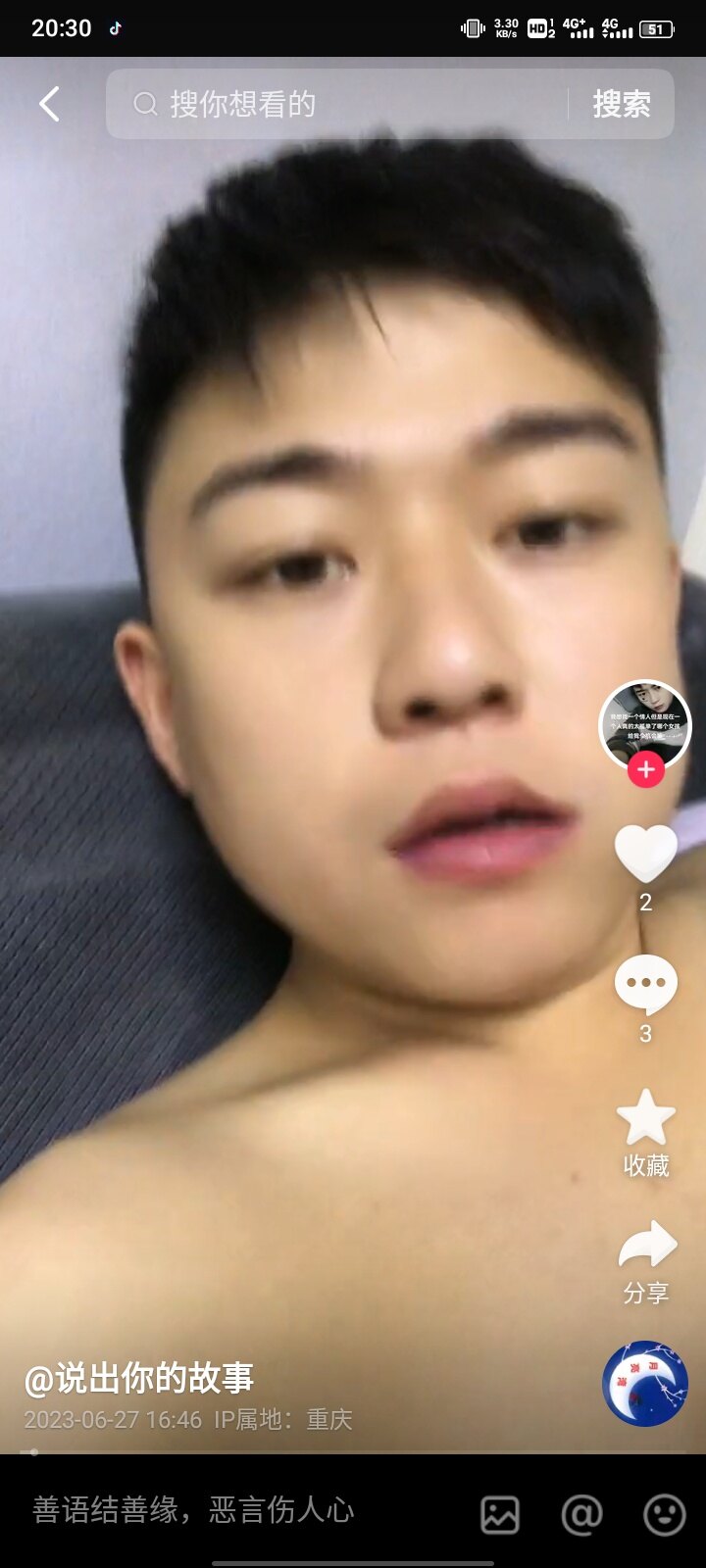706x1568 pixels.
Task: Open the emoji picker
Action: coord(664,1515)
